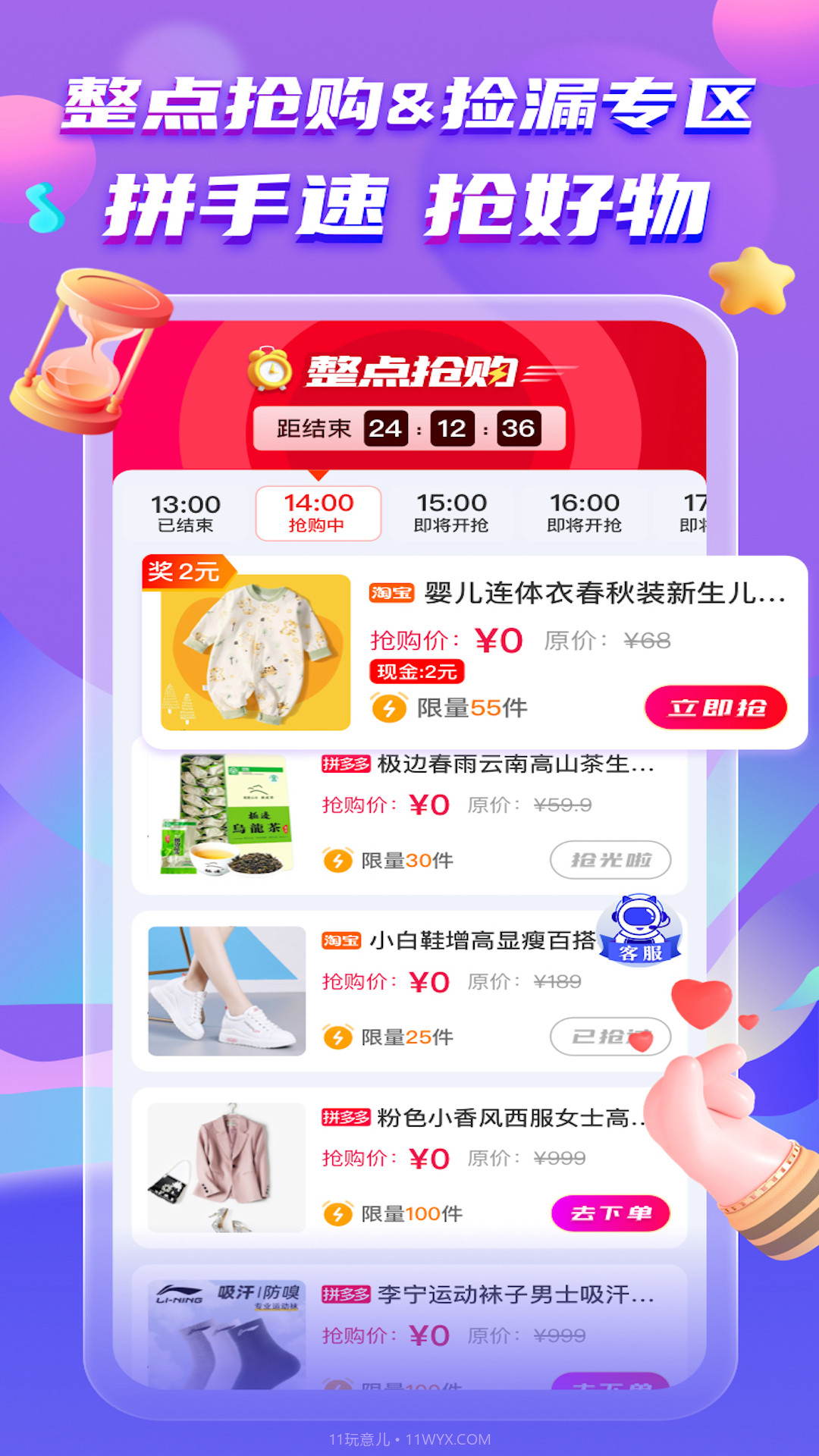Image resolution: width=819 pixels, height=1456 pixels.
Task: Tap 立即抢 on the baby onesie deal
Action: pyautogui.click(x=714, y=707)
